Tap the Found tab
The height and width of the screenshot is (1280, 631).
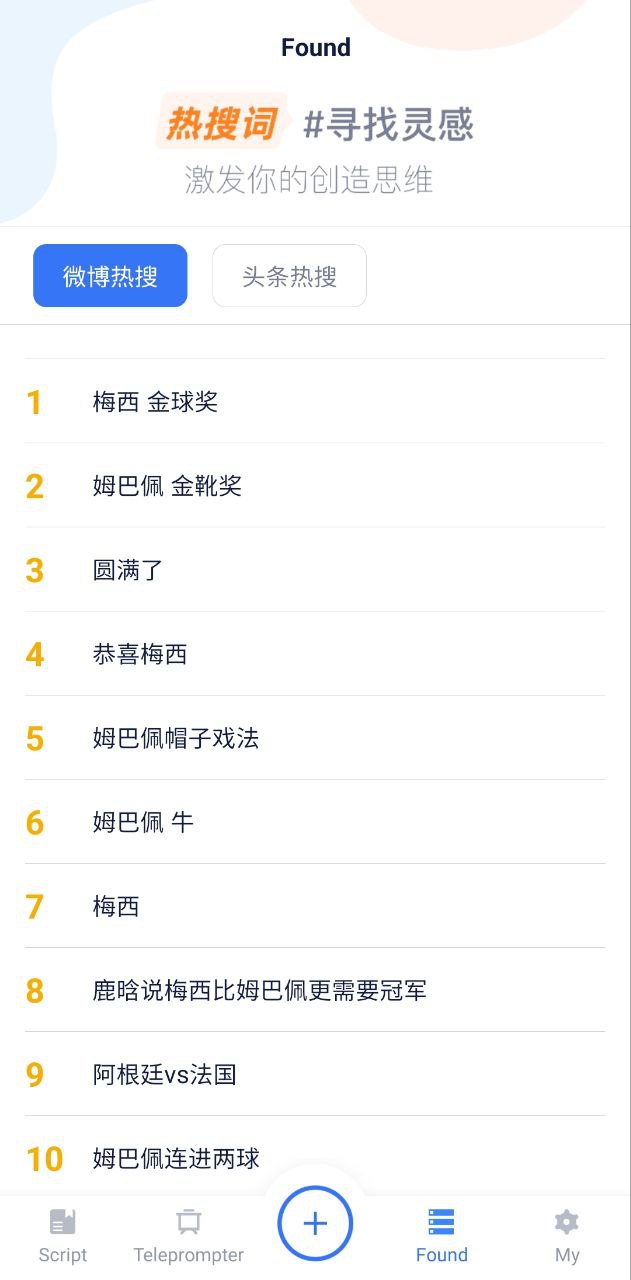coord(441,1236)
